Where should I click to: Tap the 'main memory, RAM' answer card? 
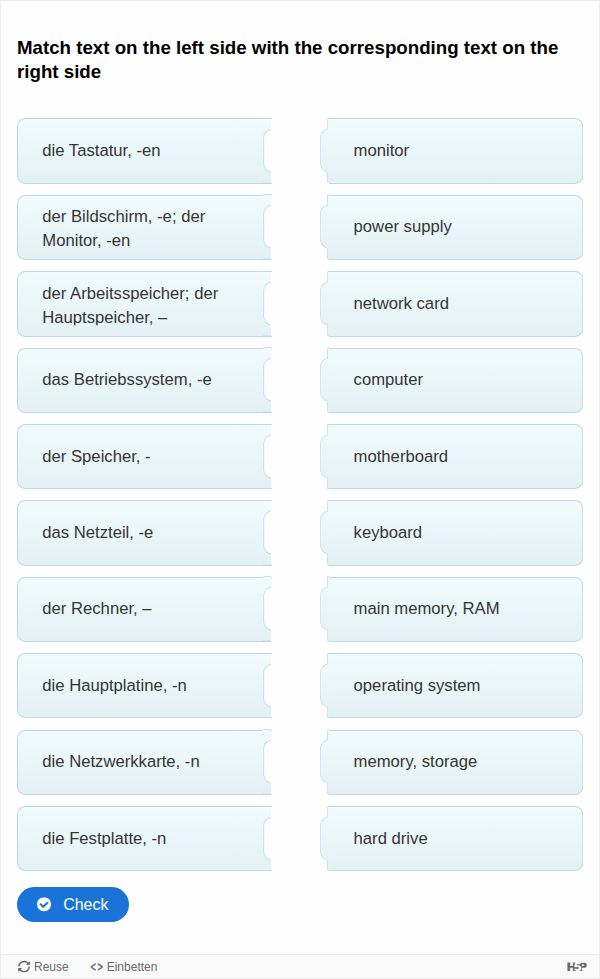[x=454, y=609]
